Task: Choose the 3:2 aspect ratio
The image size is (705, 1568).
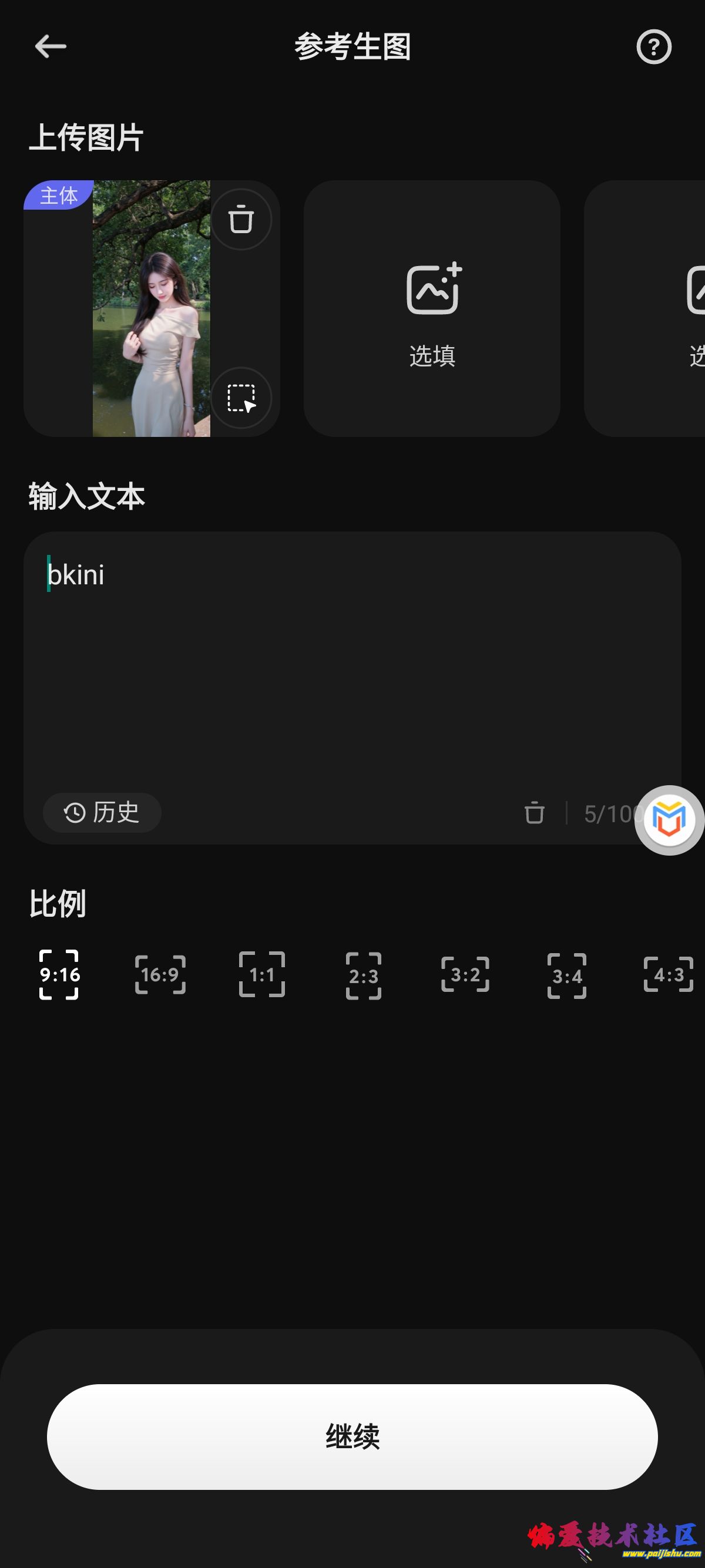Action: [465, 974]
